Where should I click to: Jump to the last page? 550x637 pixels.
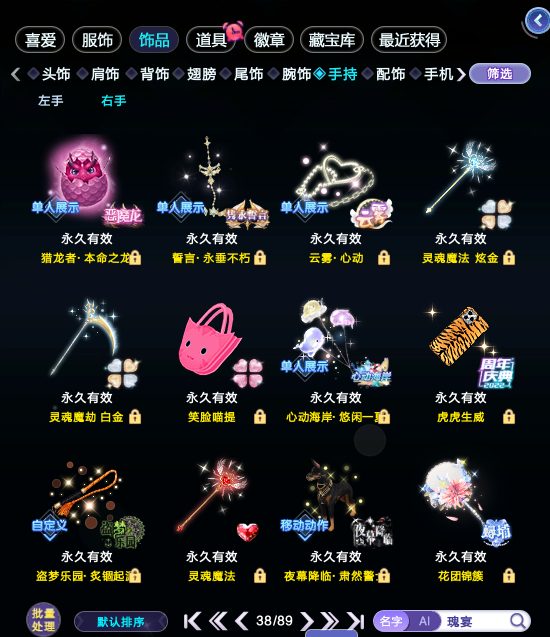click(356, 621)
